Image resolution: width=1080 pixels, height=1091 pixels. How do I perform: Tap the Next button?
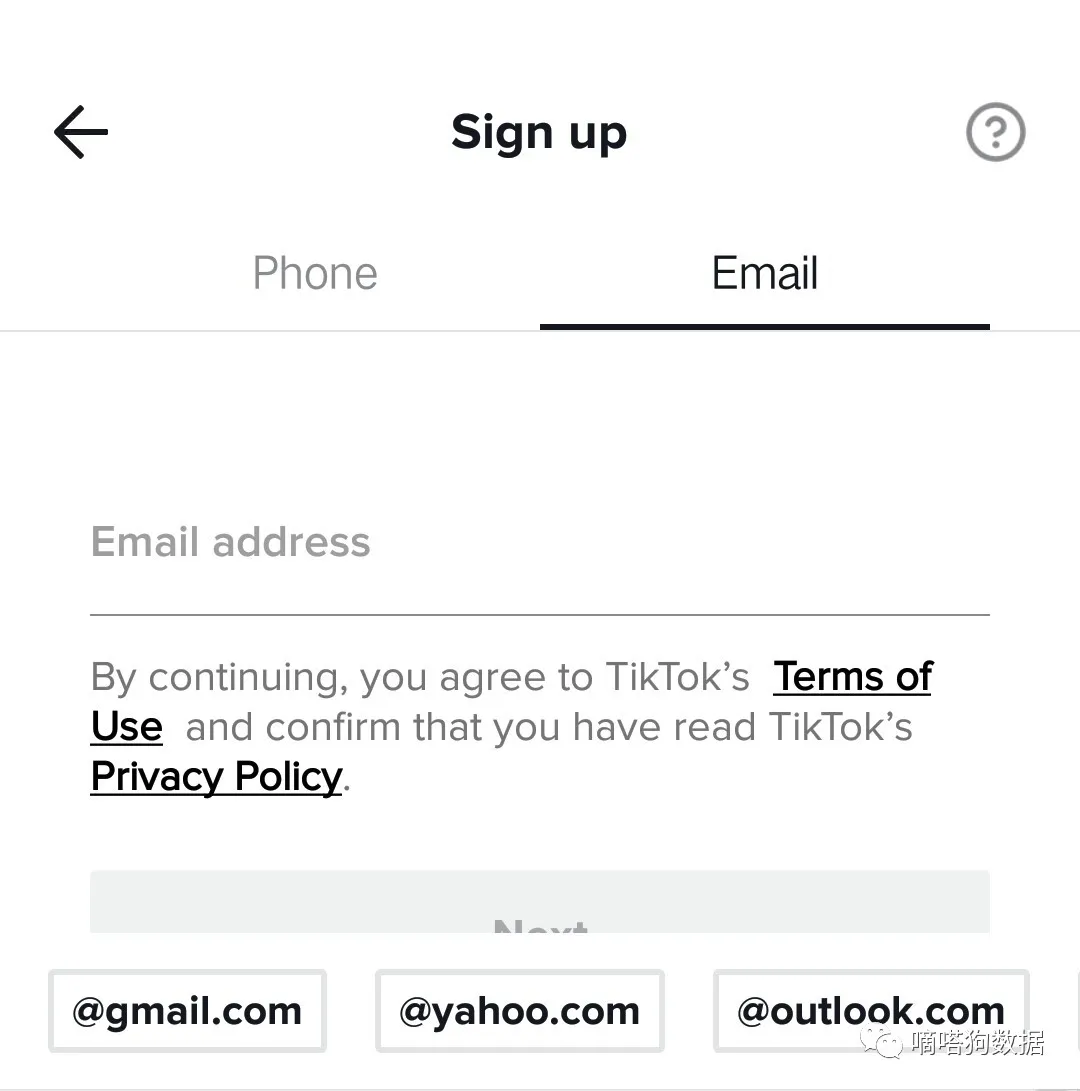pyautogui.click(x=540, y=905)
